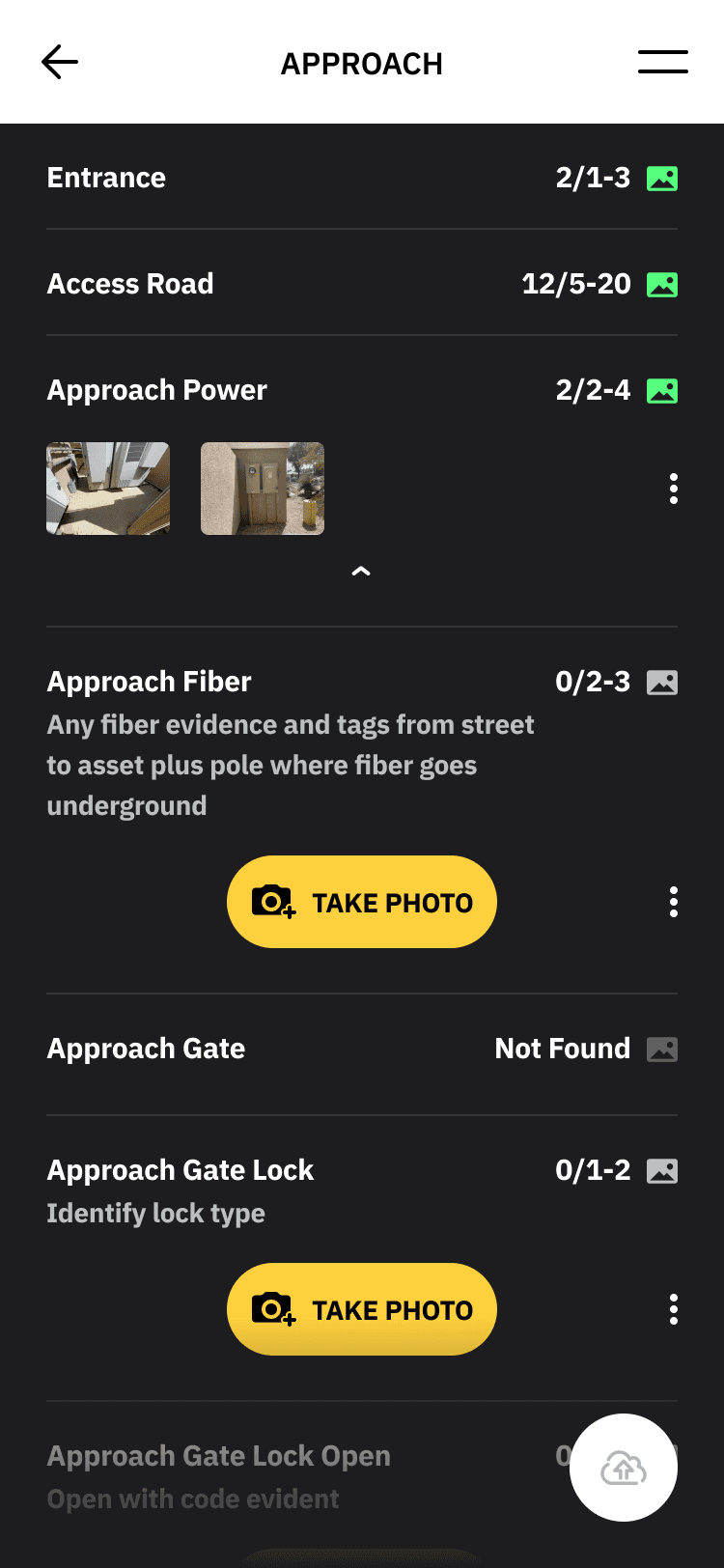The image size is (724, 1568).
Task: Open the hamburger menu
Action: (663, 63)
